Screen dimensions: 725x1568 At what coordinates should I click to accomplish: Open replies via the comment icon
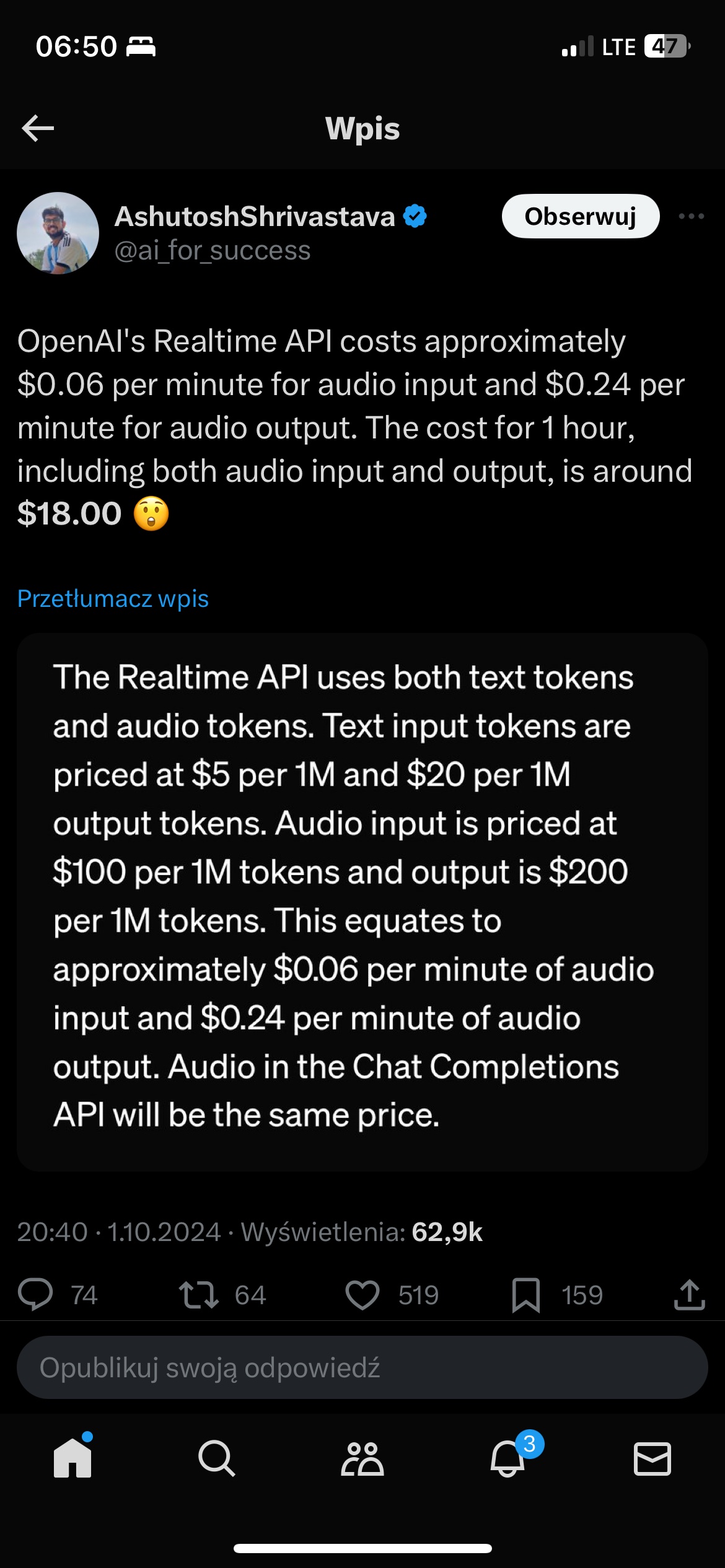35,1295
